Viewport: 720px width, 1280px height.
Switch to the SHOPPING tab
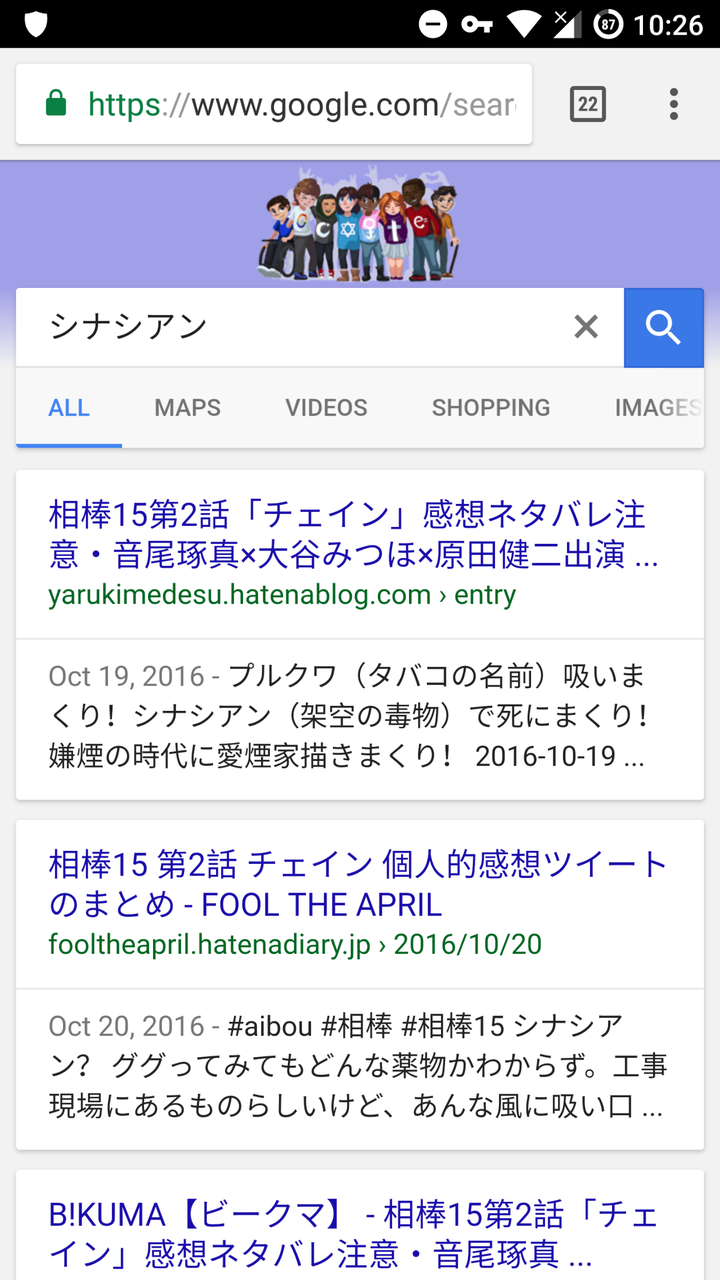click(x=490, y=408)
